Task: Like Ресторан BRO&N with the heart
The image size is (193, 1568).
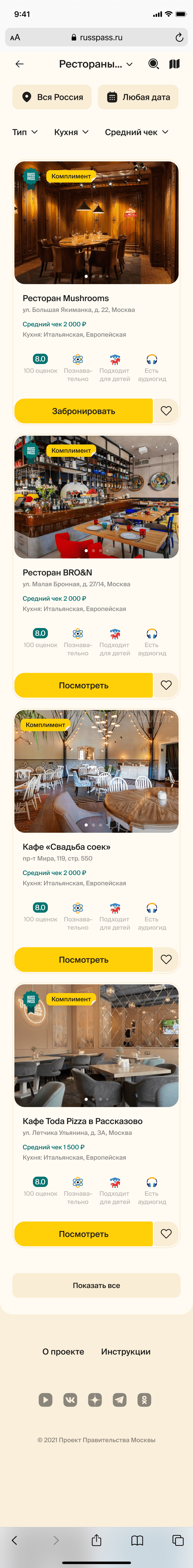Action: point(166,686)
